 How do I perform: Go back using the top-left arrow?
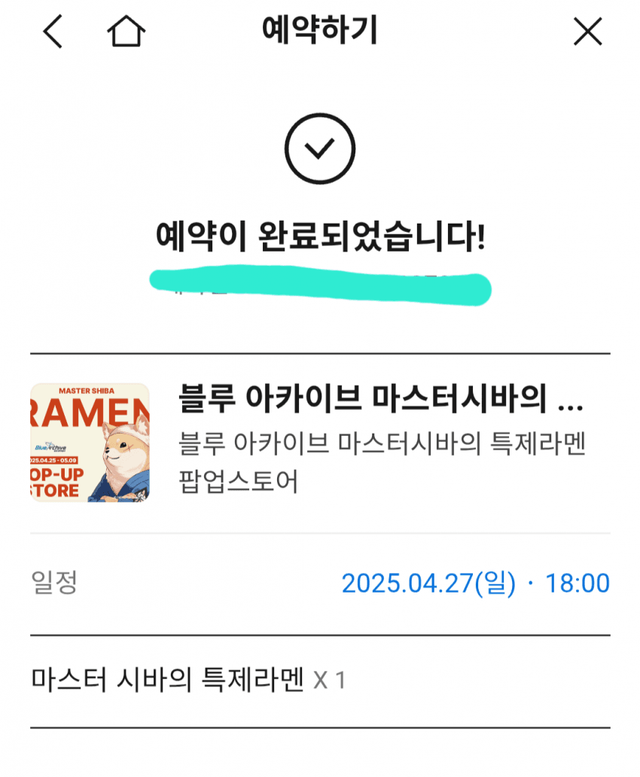point(52,32)
